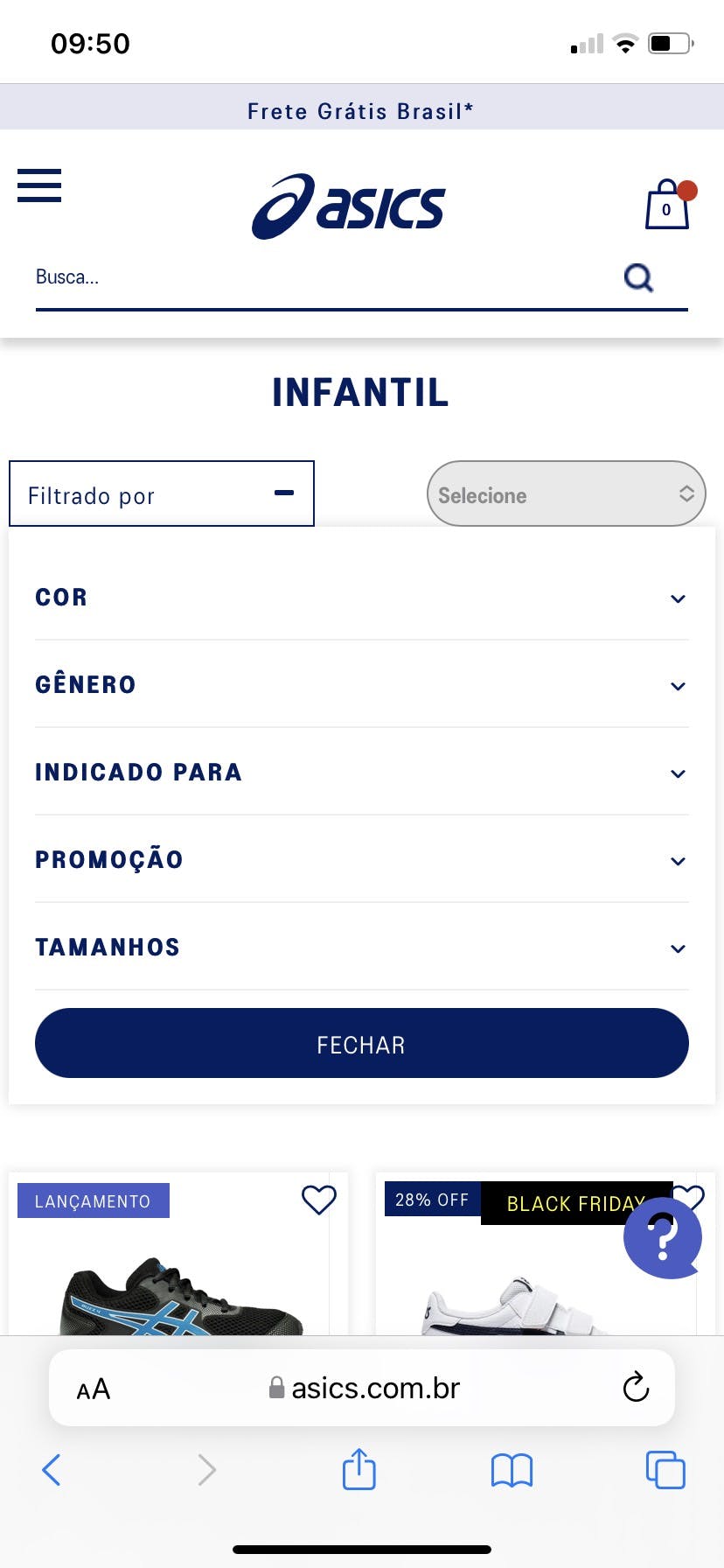Reload the page
724x1568 pixels.
point(636,1388)
